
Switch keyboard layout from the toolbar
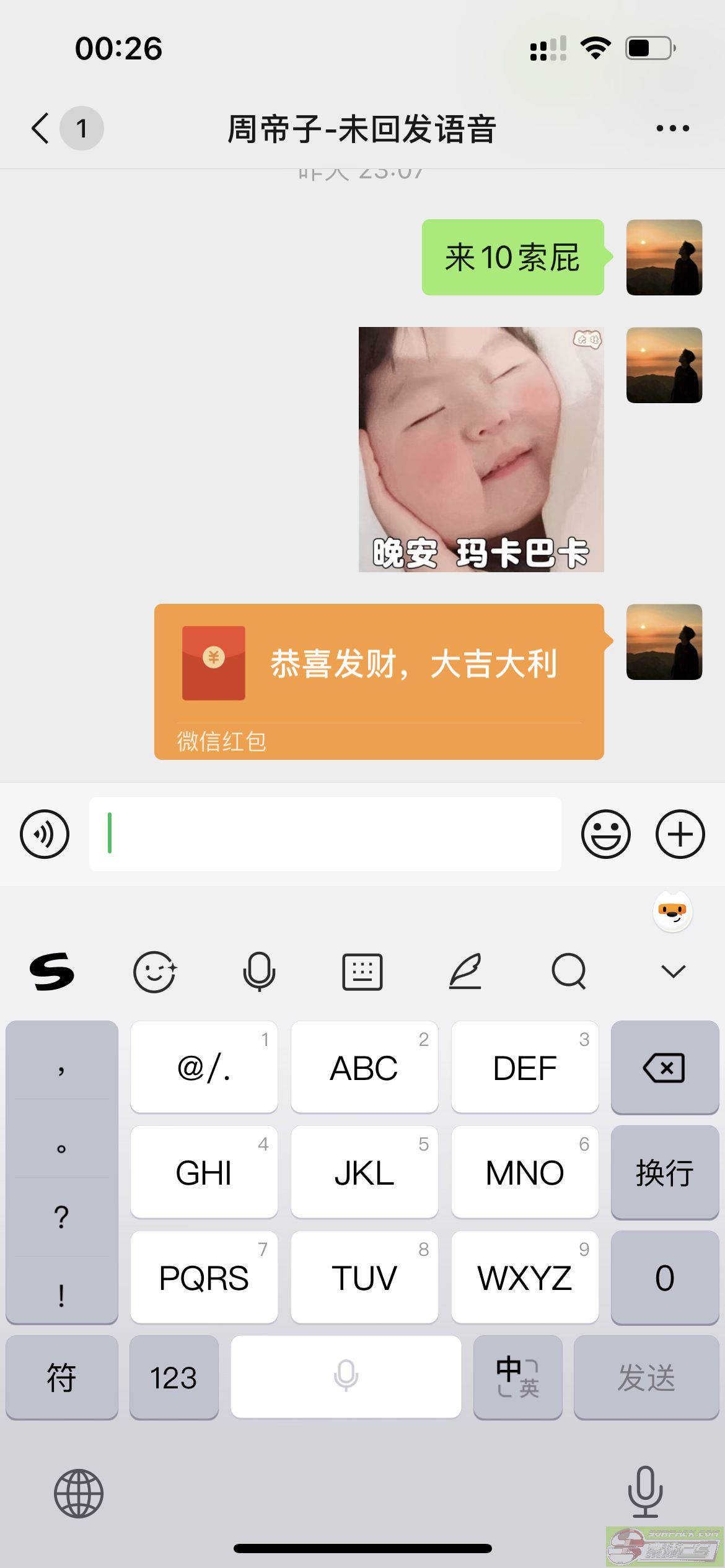pos(362,971)
